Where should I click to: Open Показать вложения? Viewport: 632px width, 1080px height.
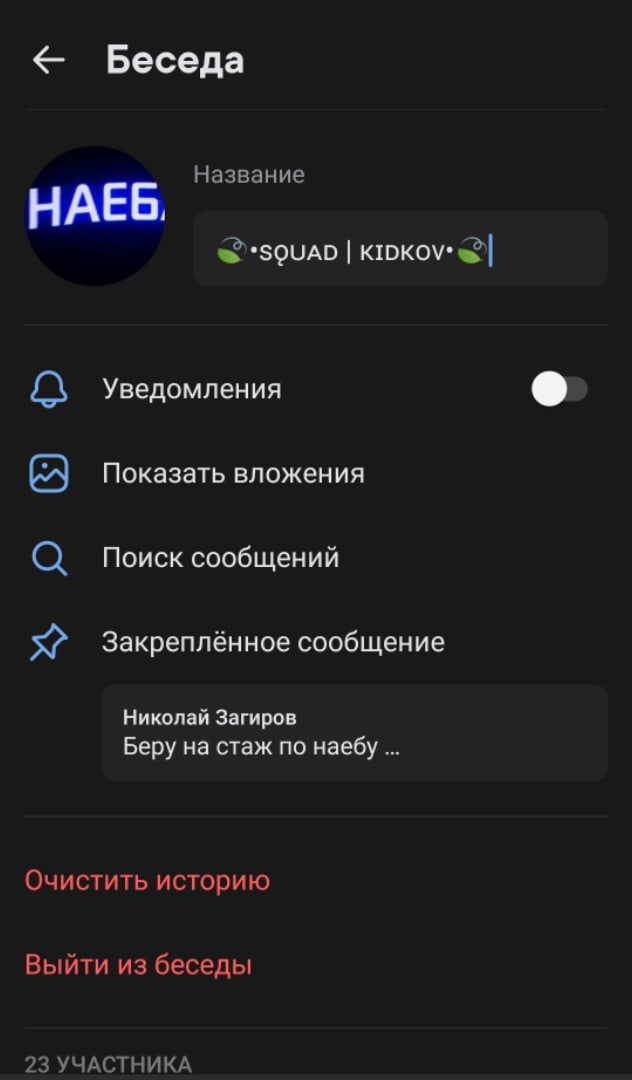click(x=233, y=473)
